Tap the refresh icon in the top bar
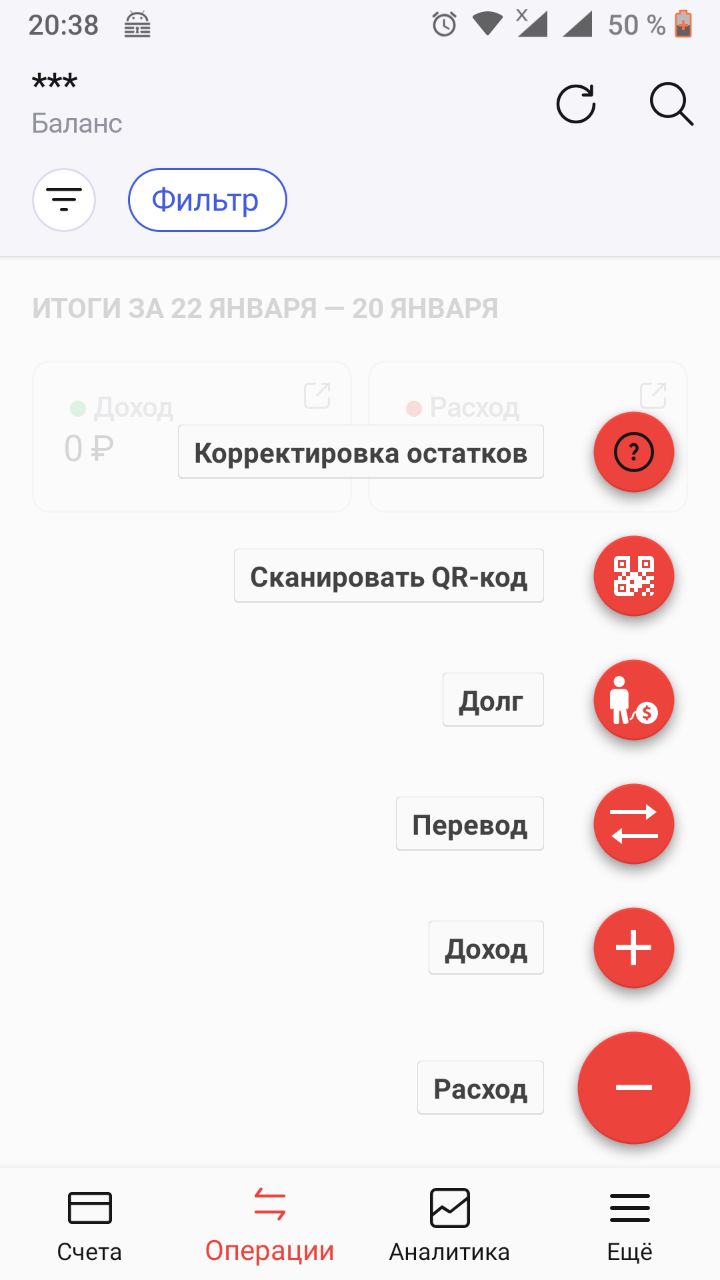 [x=576, y=104]
